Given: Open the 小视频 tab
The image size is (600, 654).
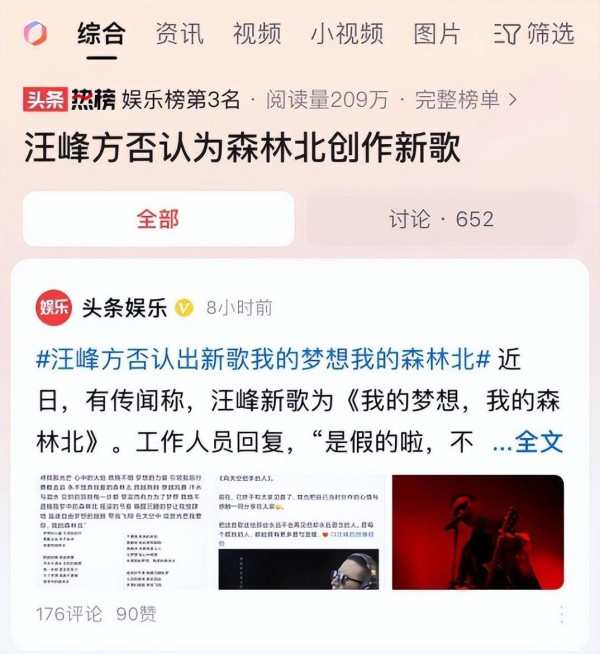Looking at the screenshot, I should (346, 33).
